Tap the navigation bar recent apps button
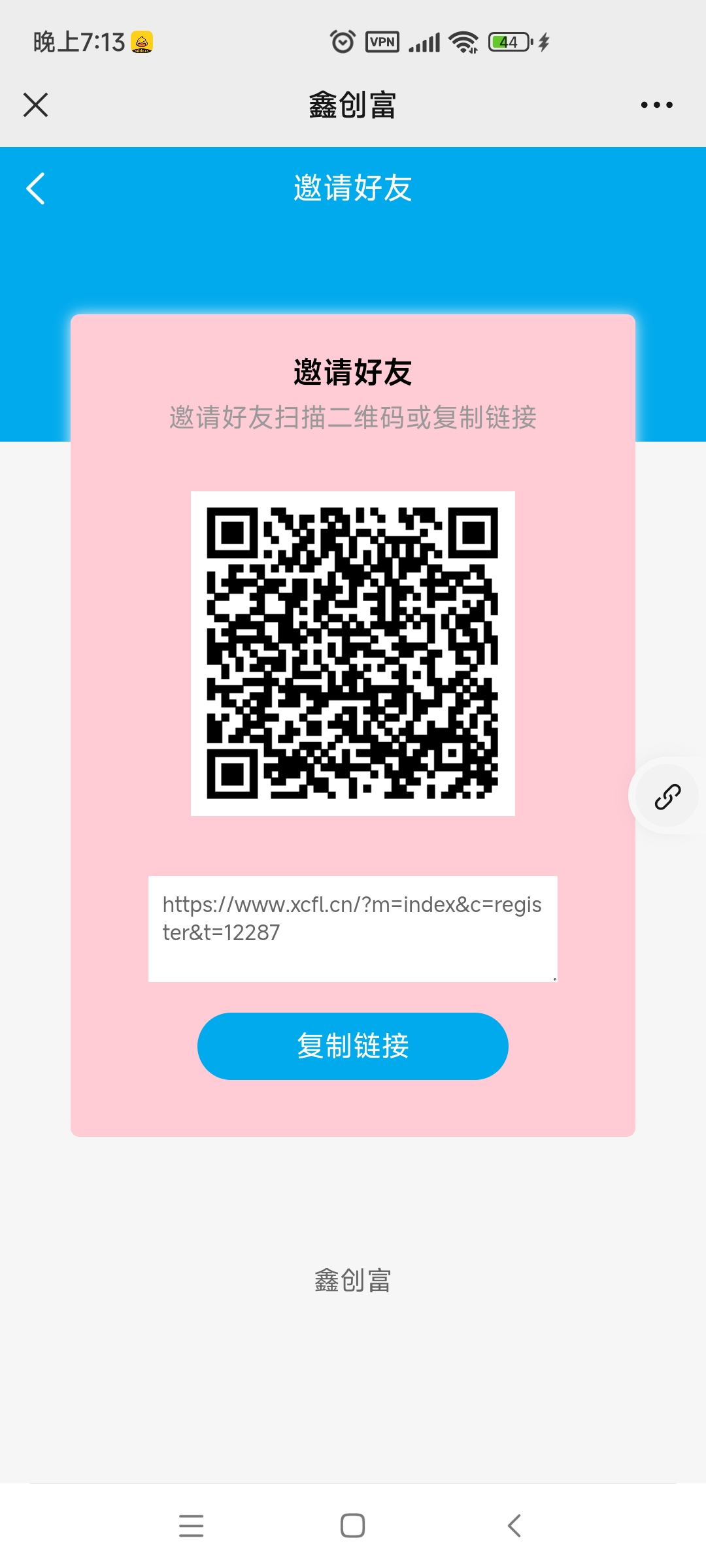The image size is (706, 1568). [191, 1527]
